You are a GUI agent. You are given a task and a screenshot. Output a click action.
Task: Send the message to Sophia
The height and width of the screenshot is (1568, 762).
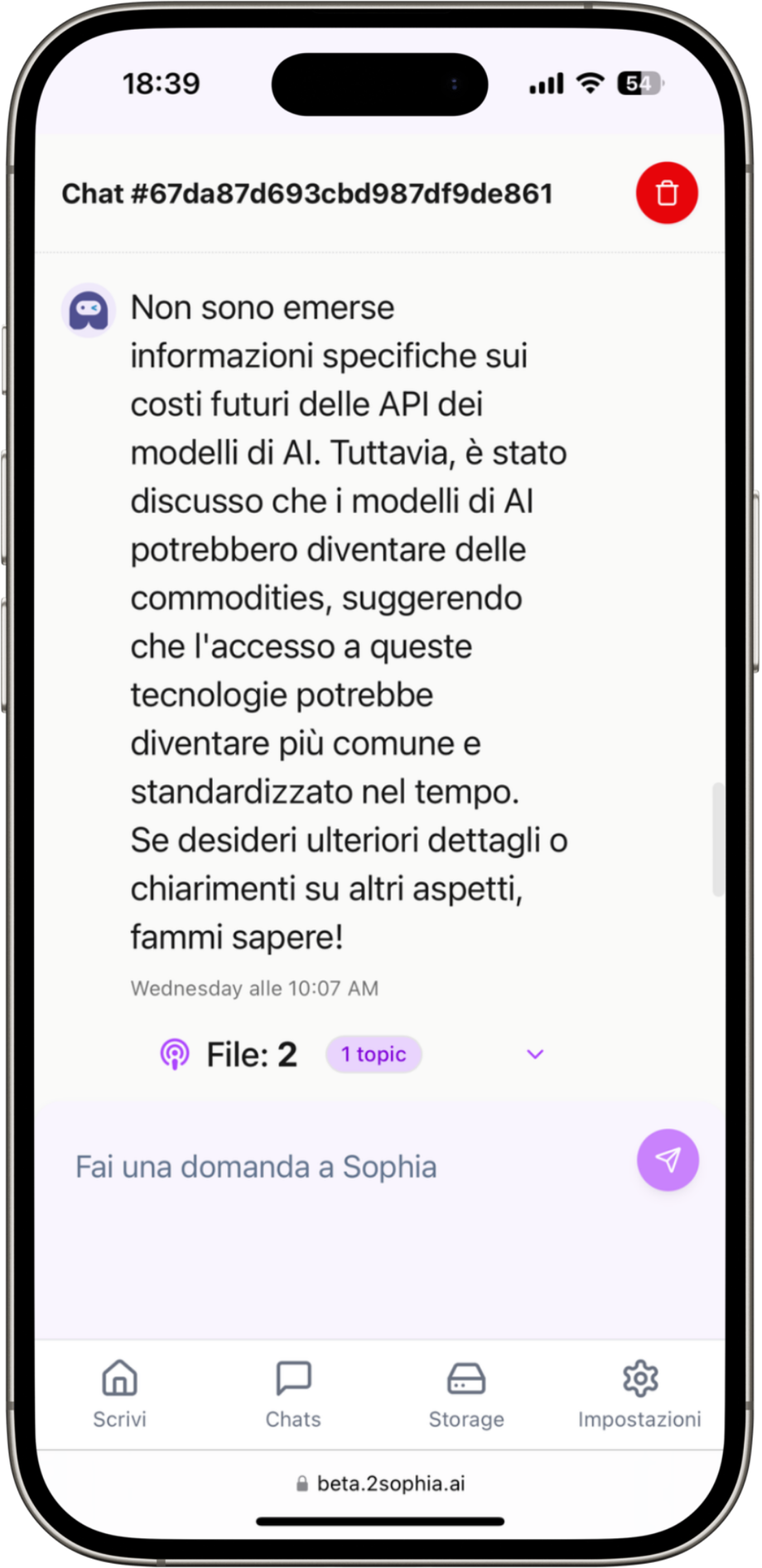(x=668, y=1159)
